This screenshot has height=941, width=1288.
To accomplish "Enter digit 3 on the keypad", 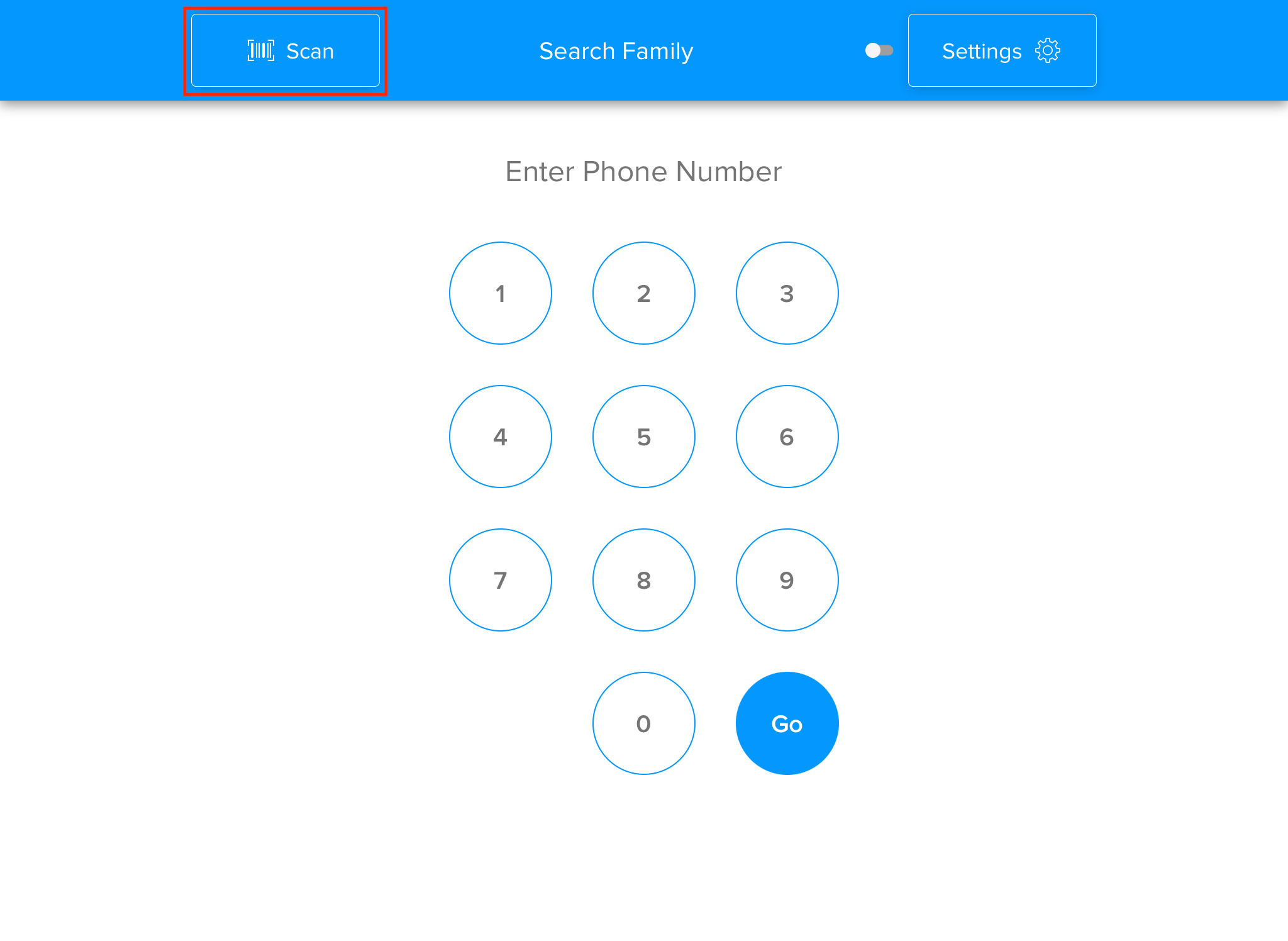I will [787, 293].
